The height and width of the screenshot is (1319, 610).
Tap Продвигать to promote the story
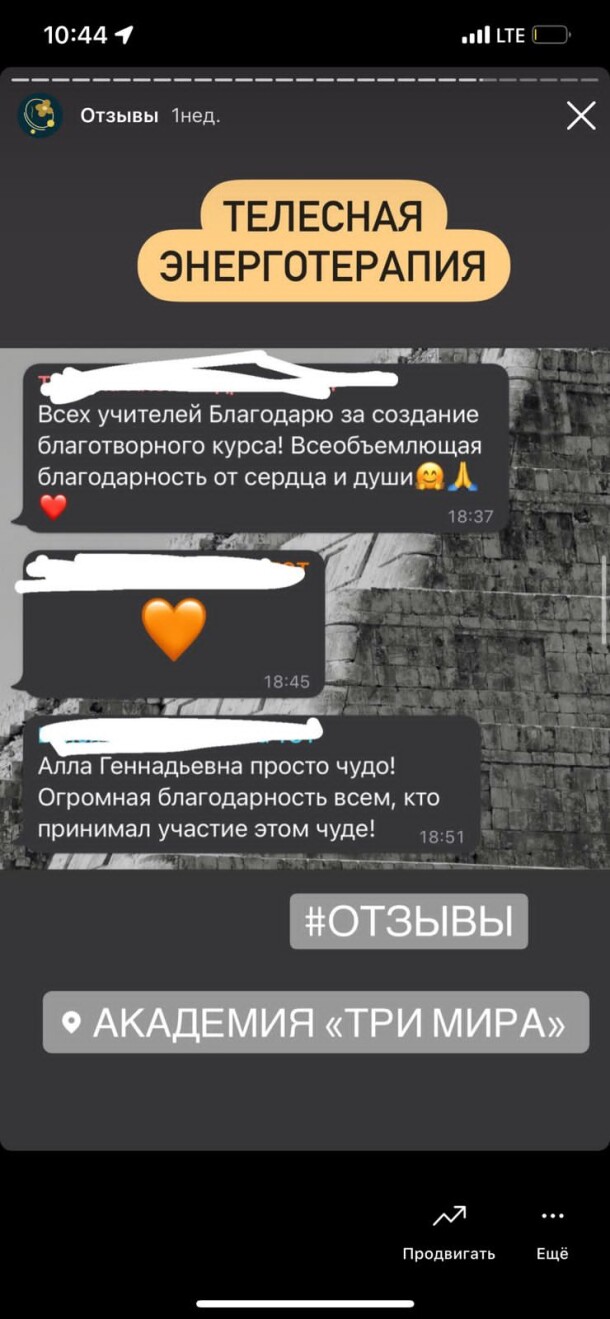tap(448, 1232)
